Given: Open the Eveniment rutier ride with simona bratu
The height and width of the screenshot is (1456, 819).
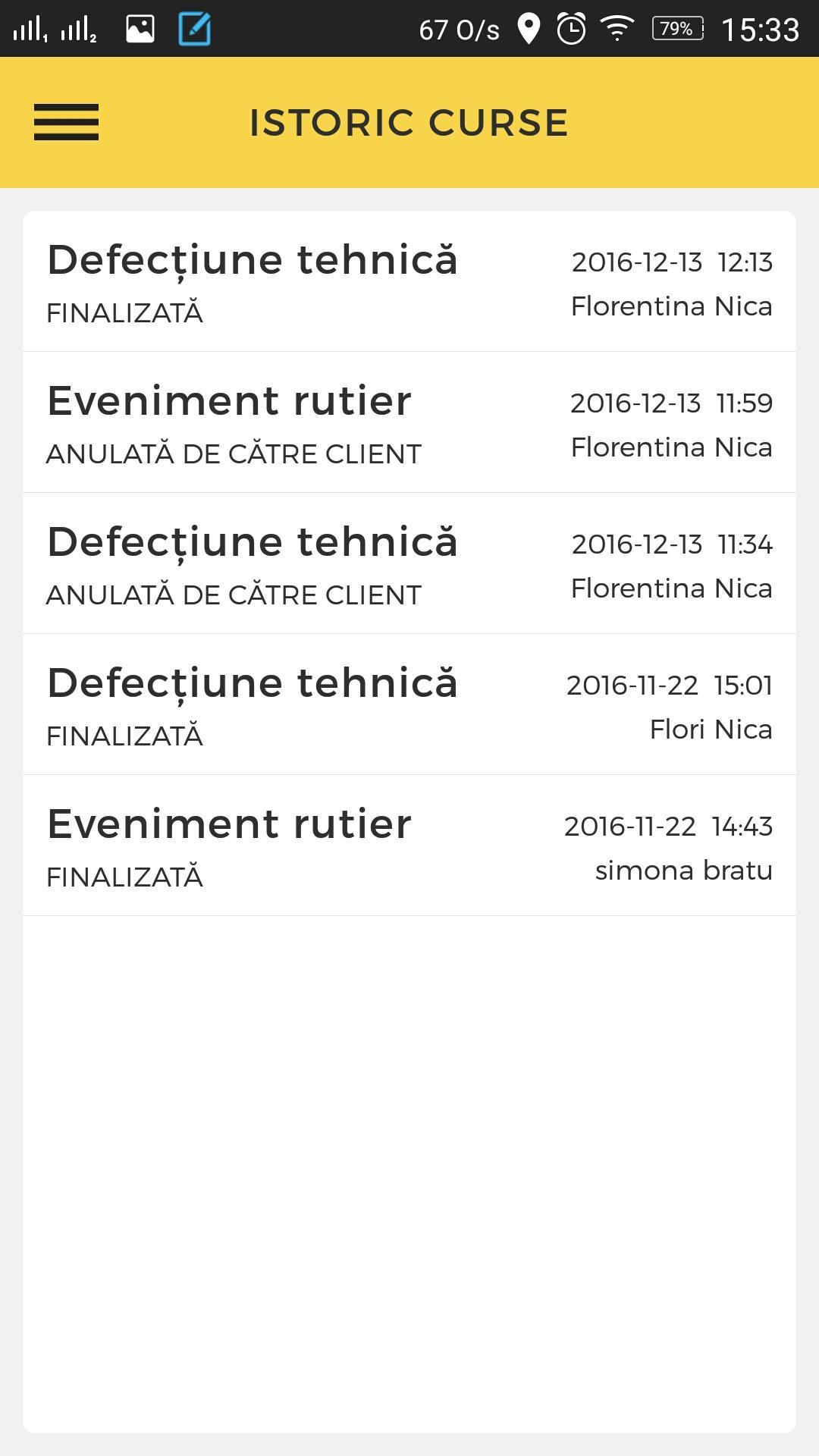Looking at the screenshot, I should 409,846.
